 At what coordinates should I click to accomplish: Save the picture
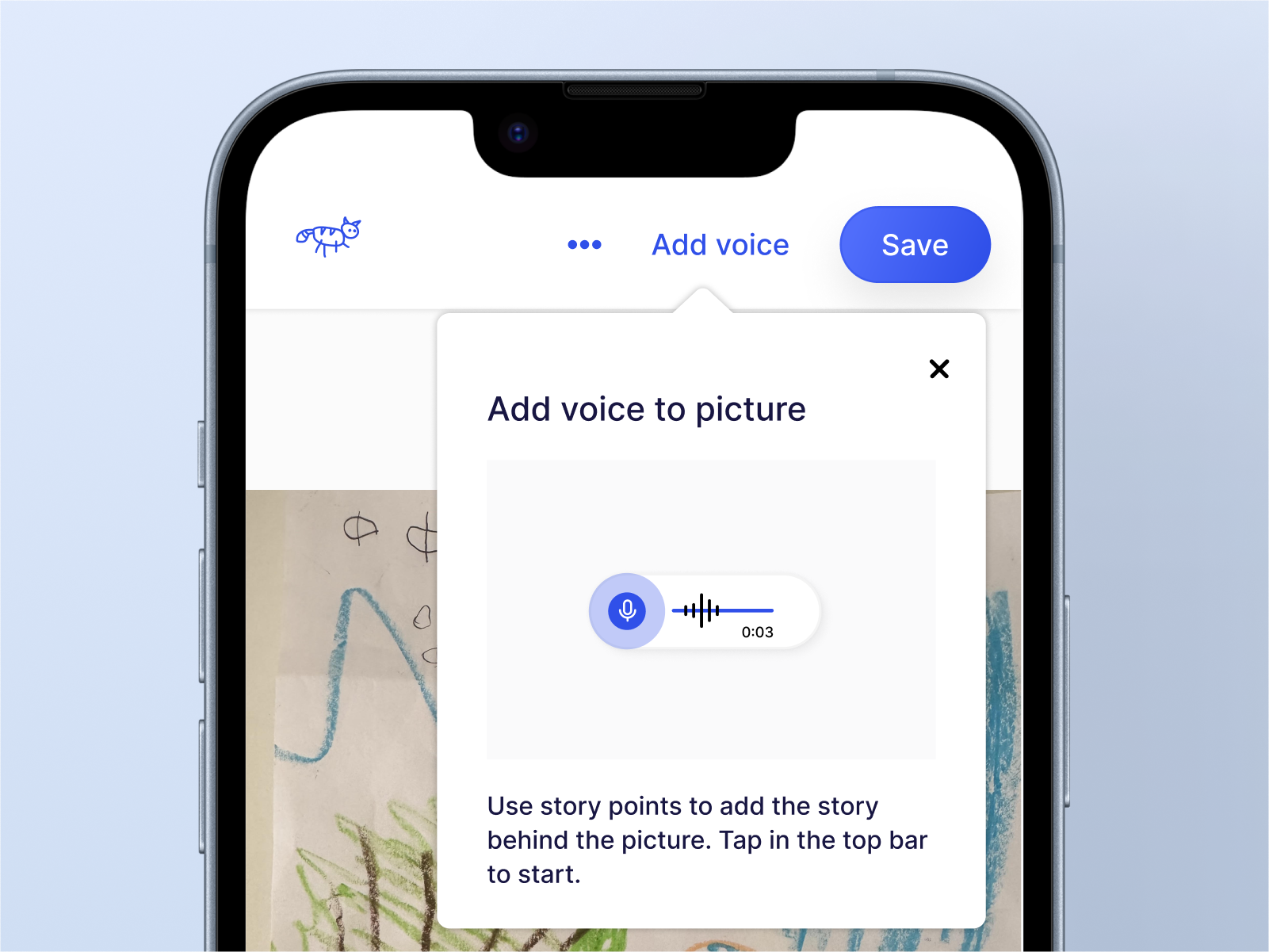(915, 245)
